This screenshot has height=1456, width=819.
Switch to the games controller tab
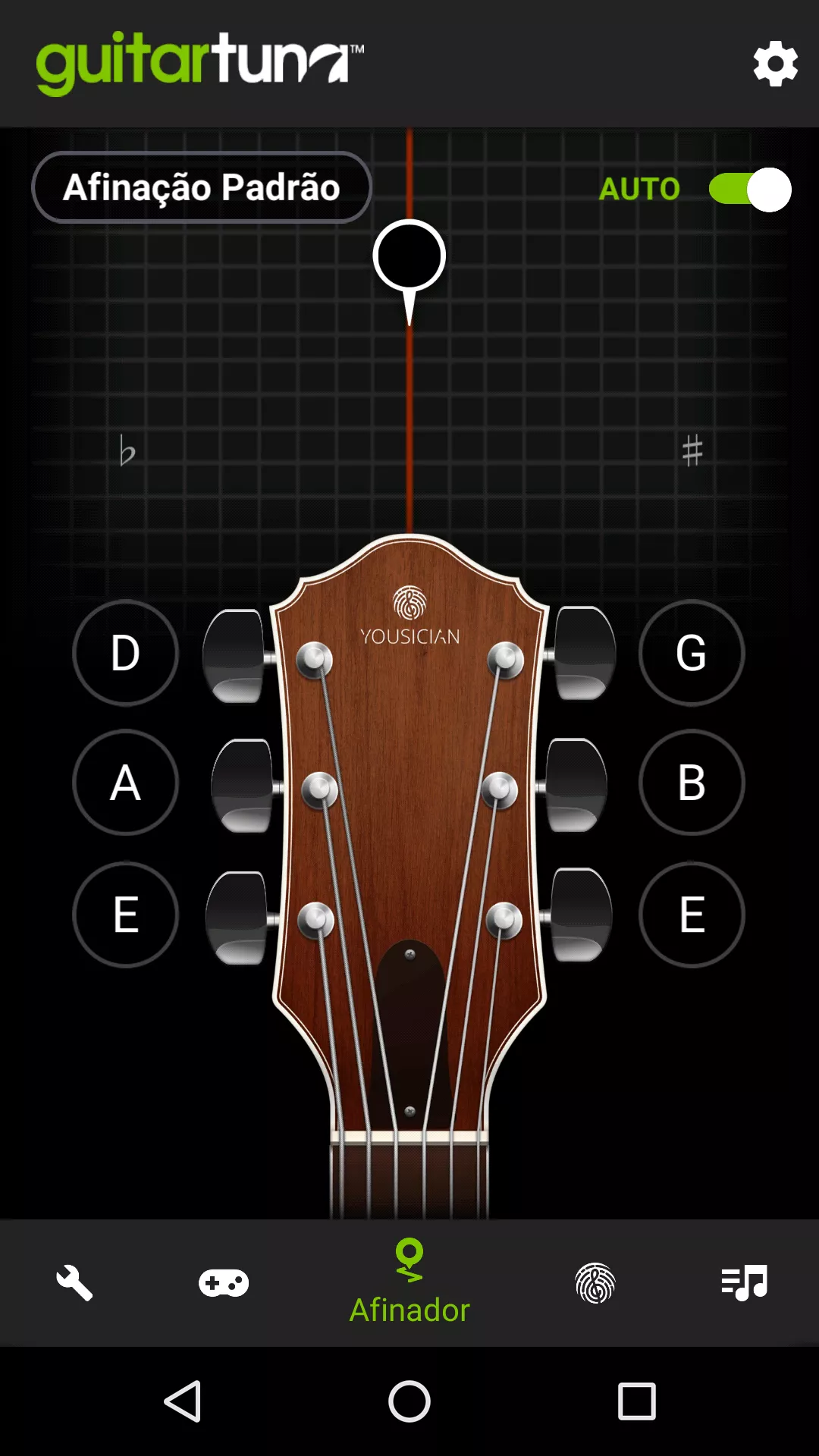pyautogui.click(x=224, y=1283)
